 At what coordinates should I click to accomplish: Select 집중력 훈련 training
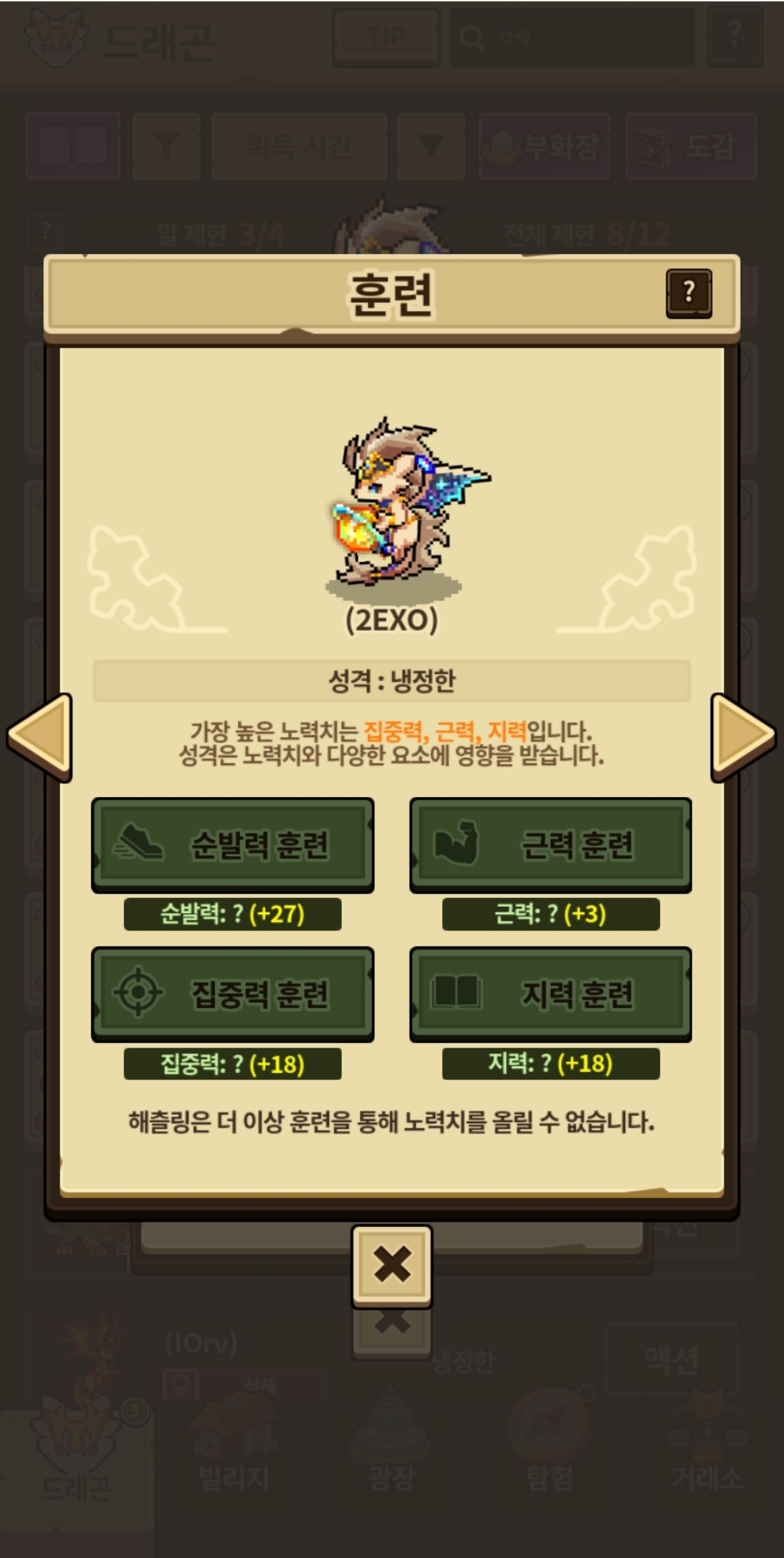tap(232, 994)
